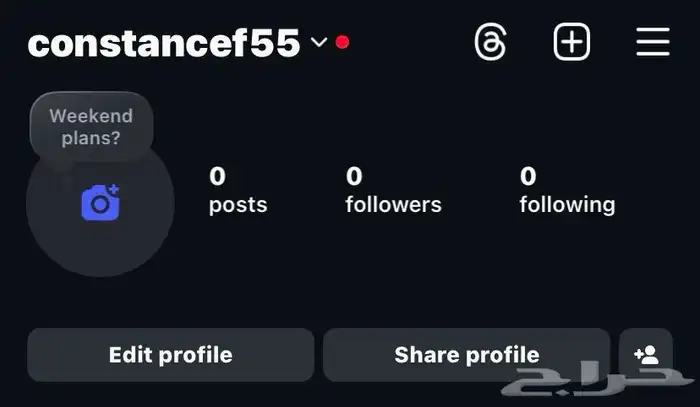
Task: Open discover people icon button
Action: click(x=646, y=354)
